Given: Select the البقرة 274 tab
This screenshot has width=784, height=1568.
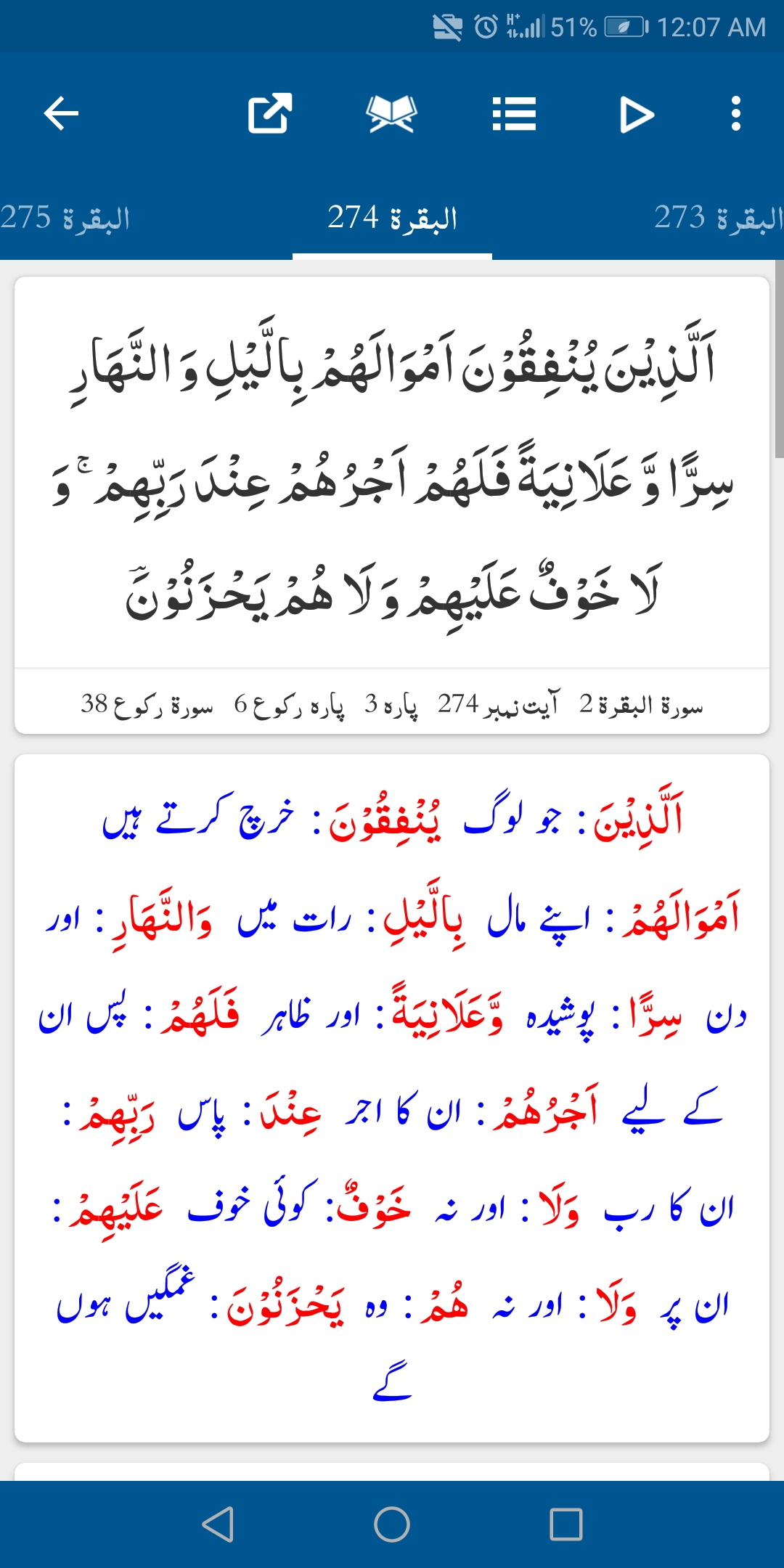Looking at the screenshot, I should click(x=392, y=218).
